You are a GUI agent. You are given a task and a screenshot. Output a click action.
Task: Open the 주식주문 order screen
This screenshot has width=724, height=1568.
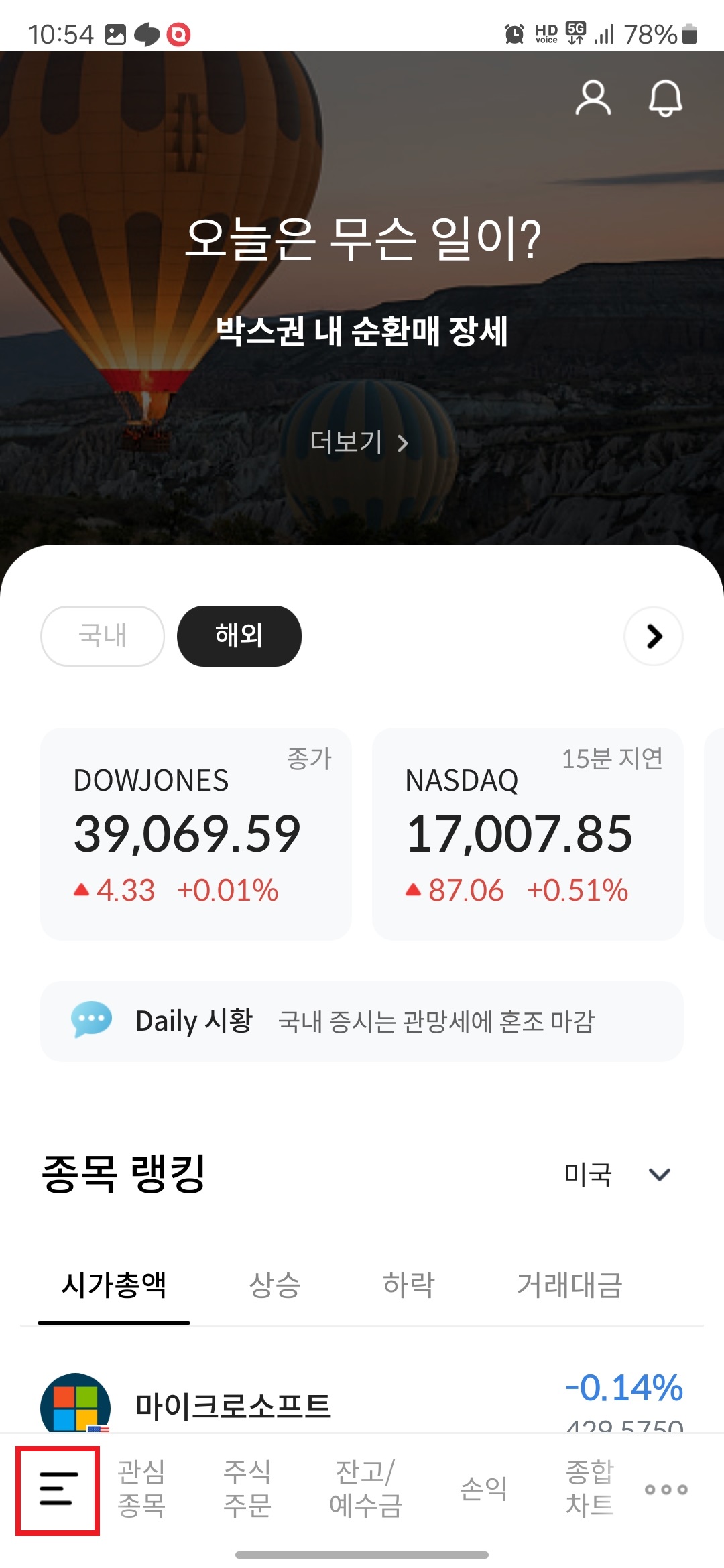pos(246,1489)
